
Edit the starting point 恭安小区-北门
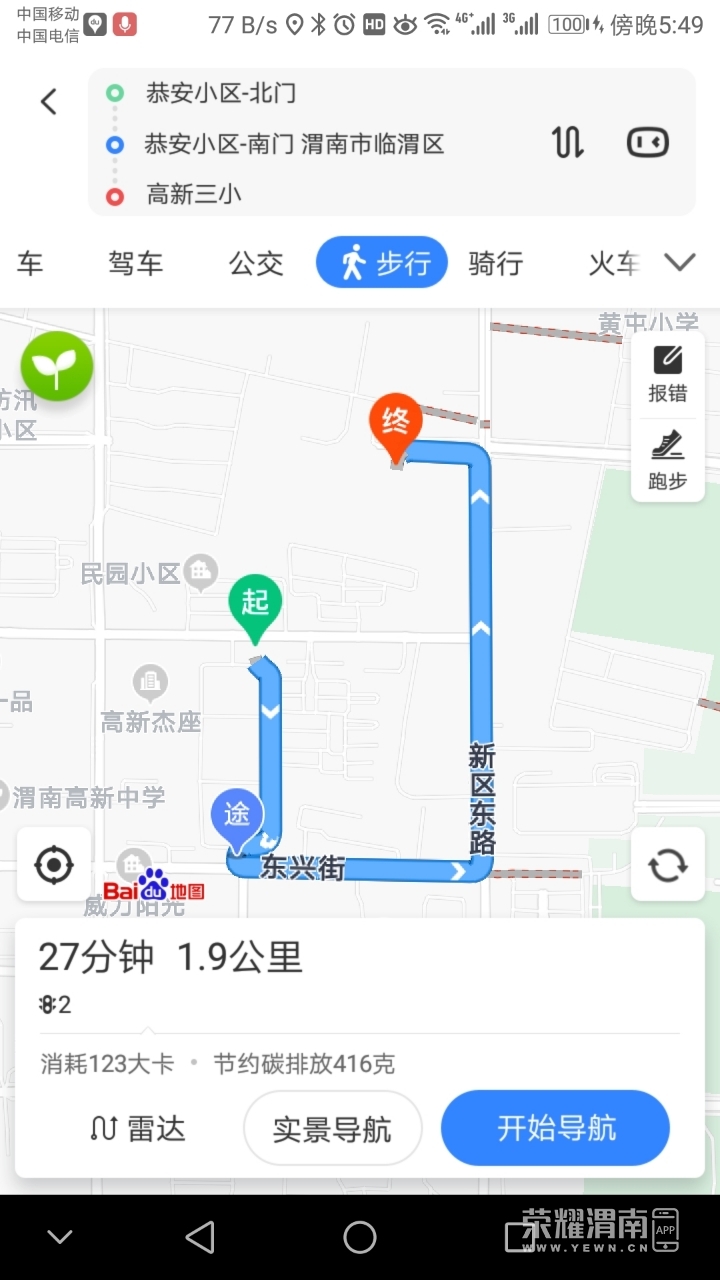[221, 94]
